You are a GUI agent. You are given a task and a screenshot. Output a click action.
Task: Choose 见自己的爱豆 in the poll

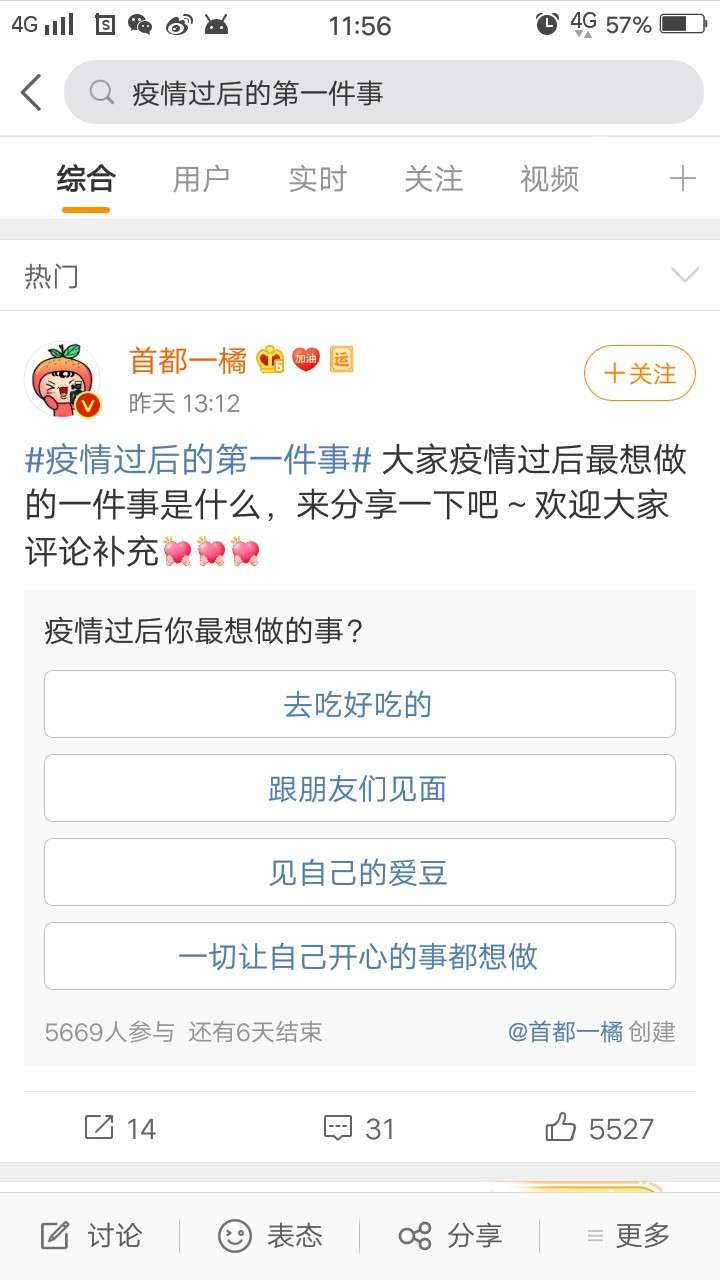360,872
